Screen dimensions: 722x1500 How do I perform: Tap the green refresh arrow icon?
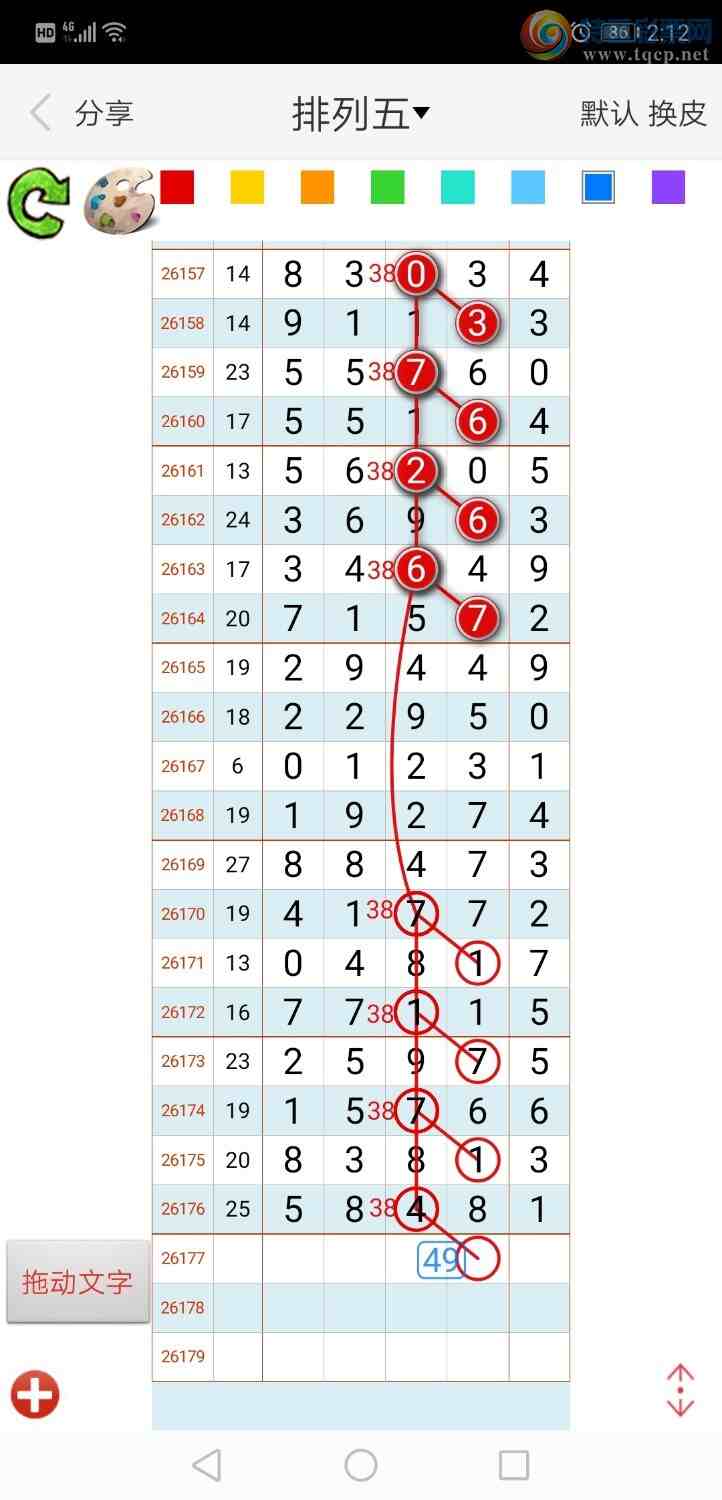coord(39,202)
